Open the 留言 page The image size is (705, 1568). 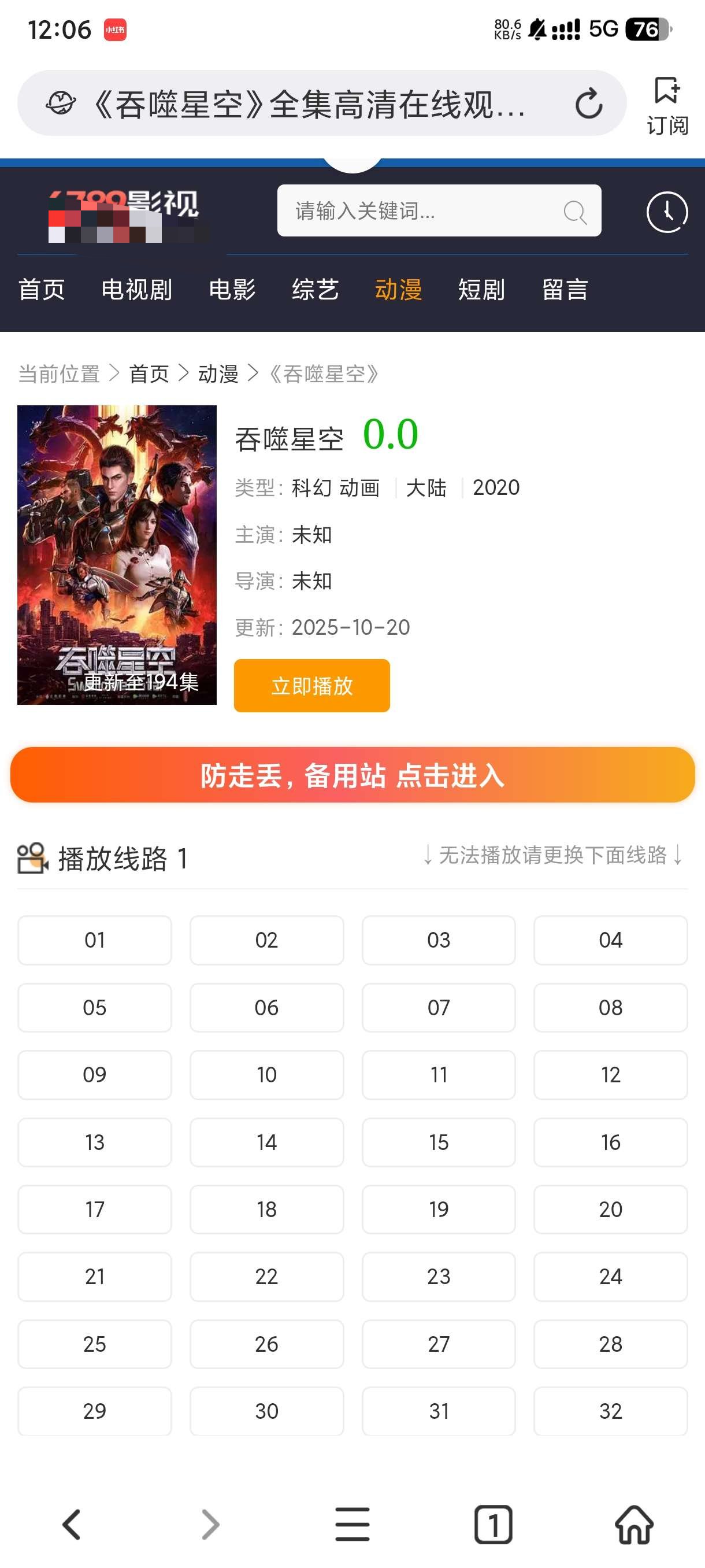[565, 290]
